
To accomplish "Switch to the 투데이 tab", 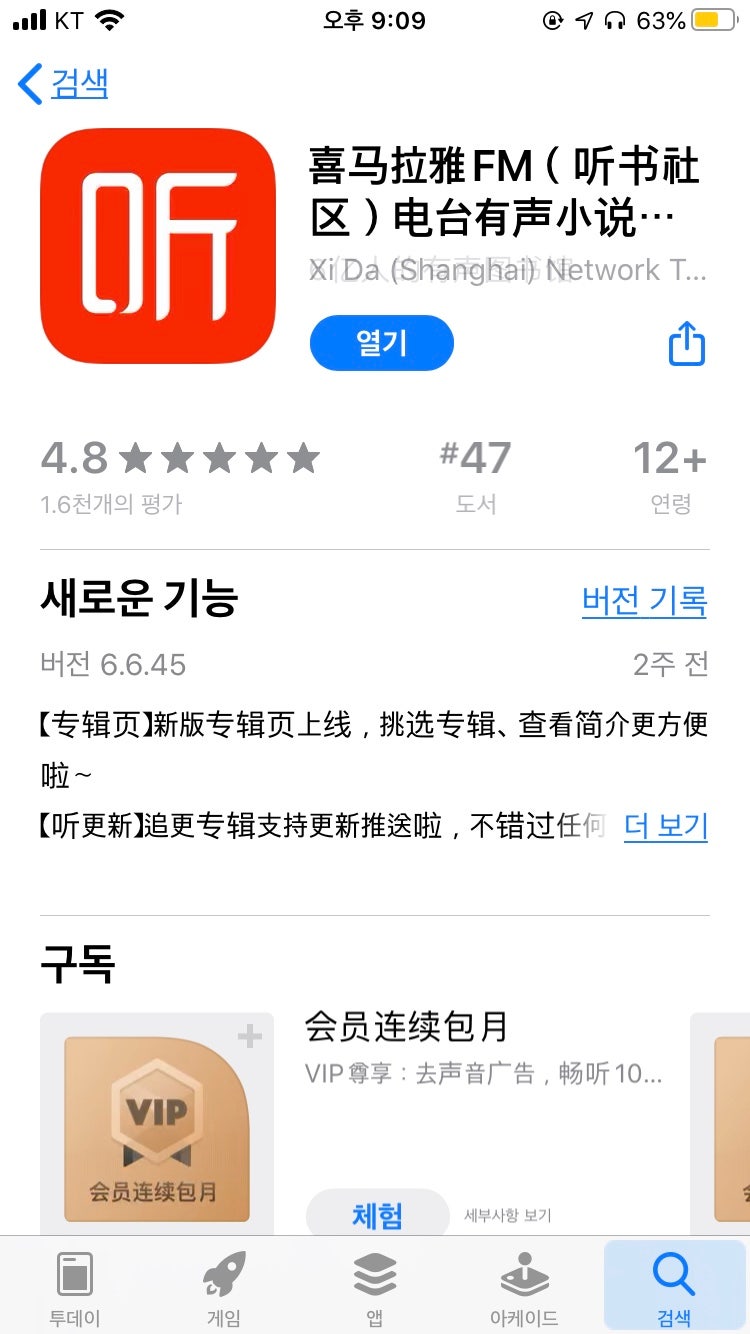I will pyautogui.click(x=75, y=1288).
